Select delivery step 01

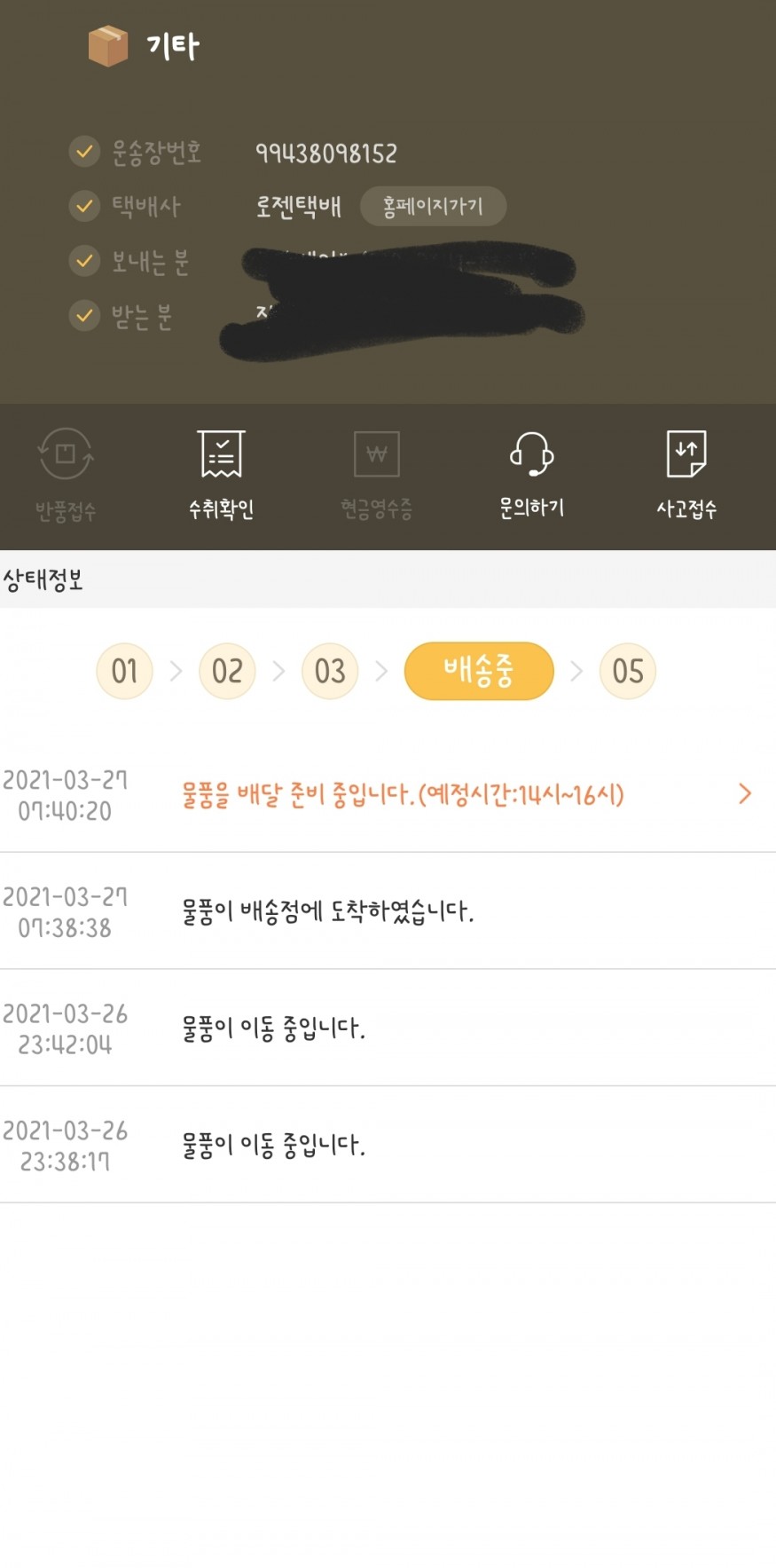pos(124,671)
